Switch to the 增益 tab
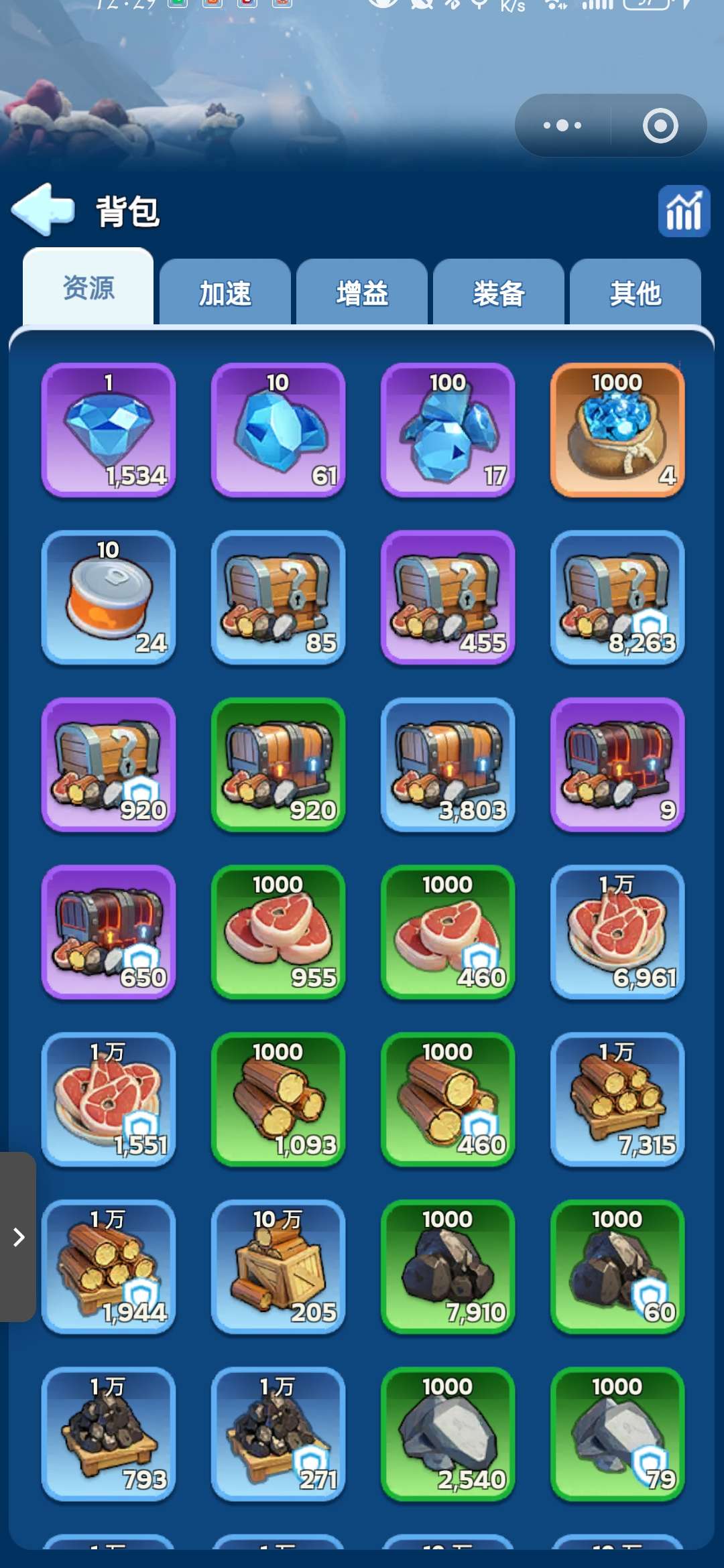This screenshot has width=724, height=1568. point(362,293)
